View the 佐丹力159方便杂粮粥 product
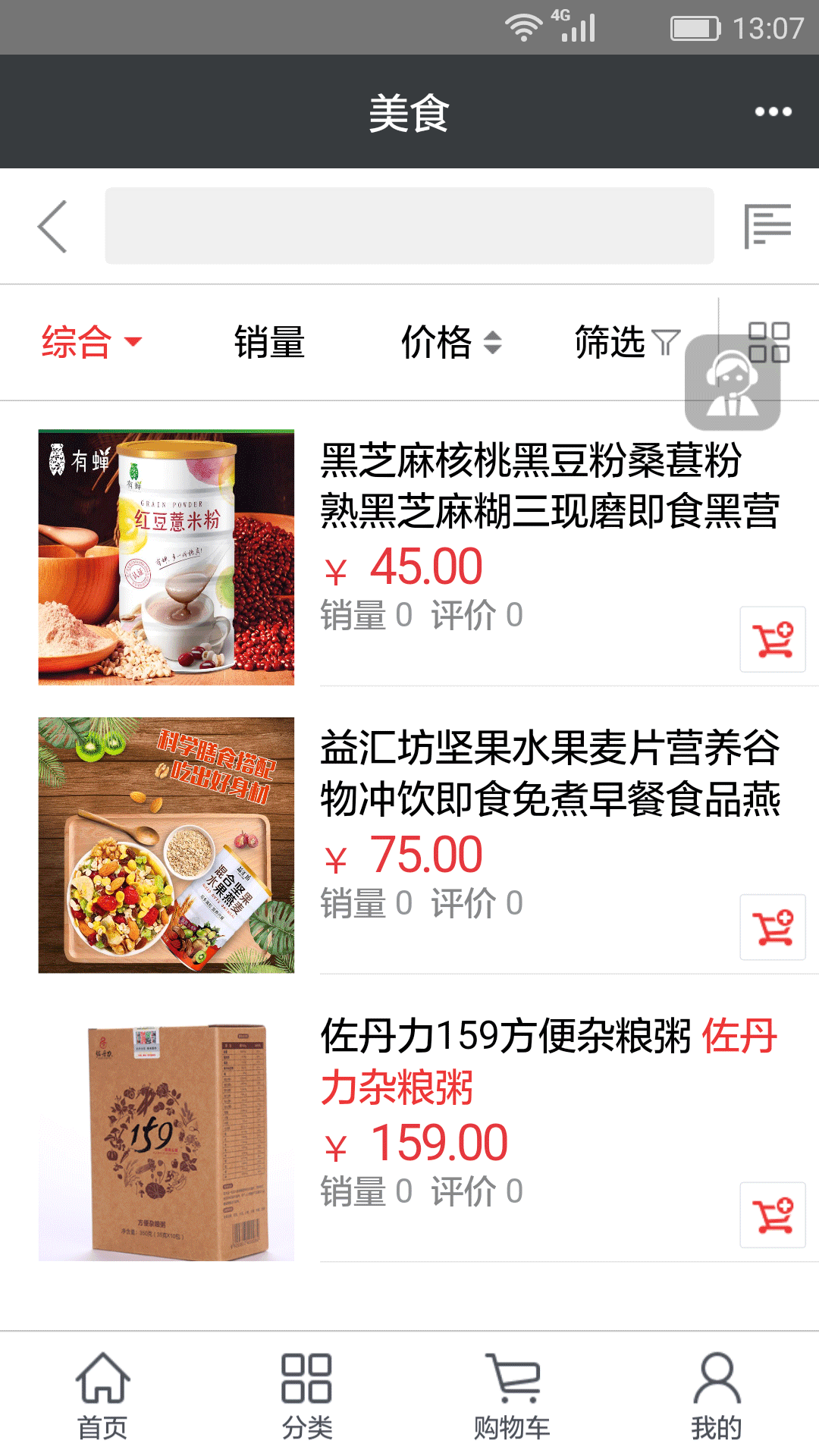Viewport: 819px width, 1456px height. click(549, 1062)
